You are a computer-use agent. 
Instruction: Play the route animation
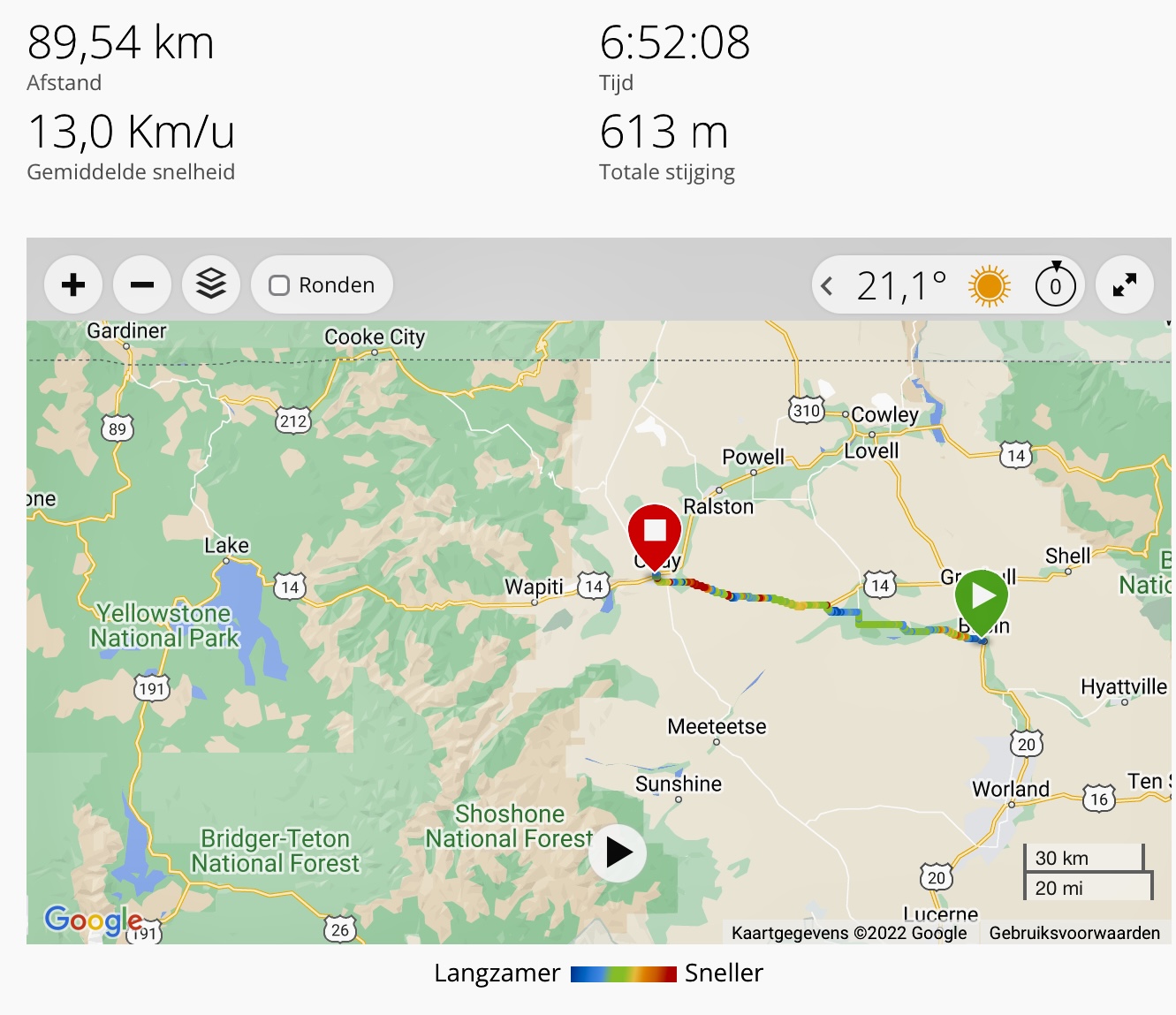click(x=618, y=852)
